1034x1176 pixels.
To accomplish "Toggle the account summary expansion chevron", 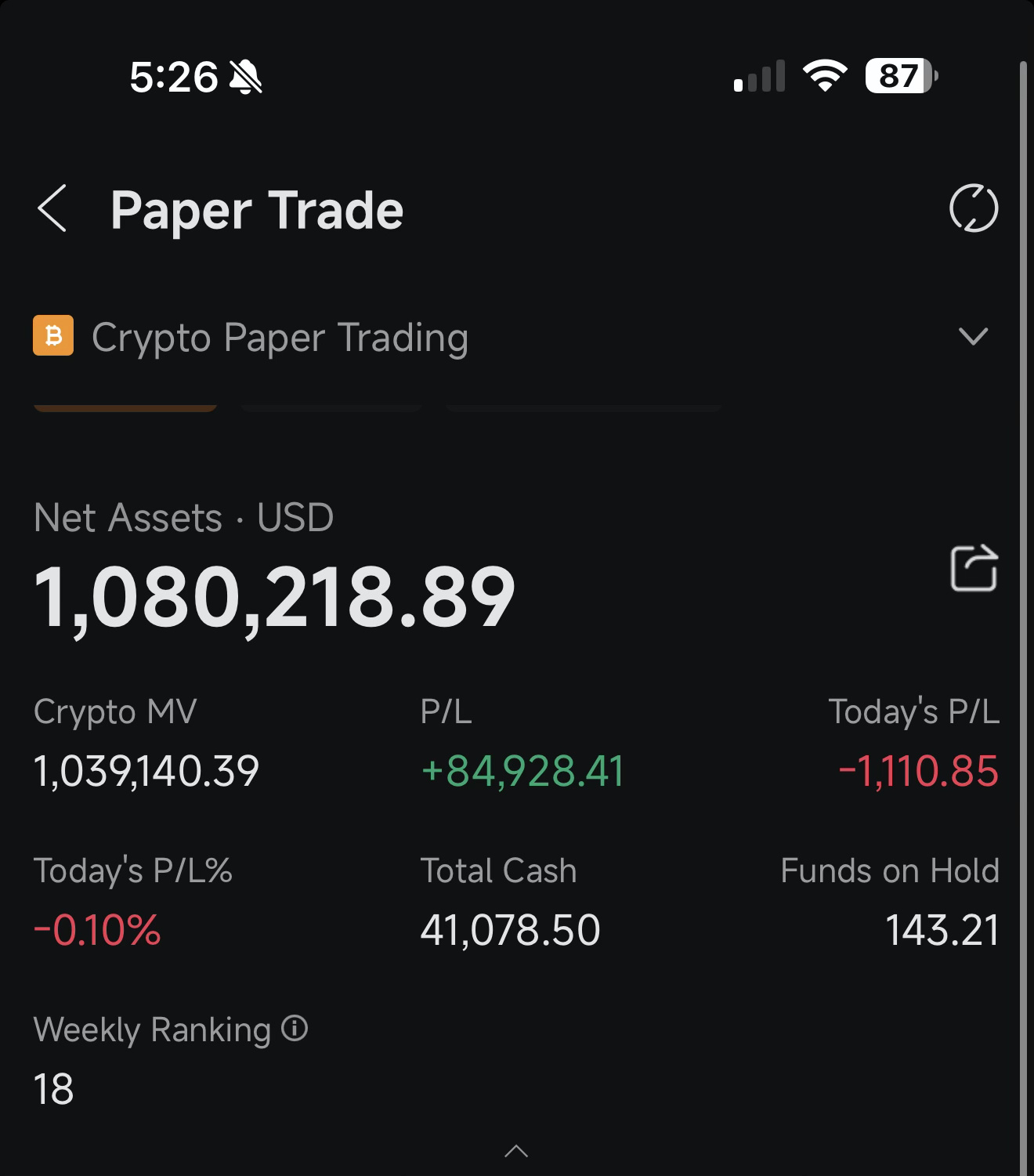I will [x=974, y=338].
